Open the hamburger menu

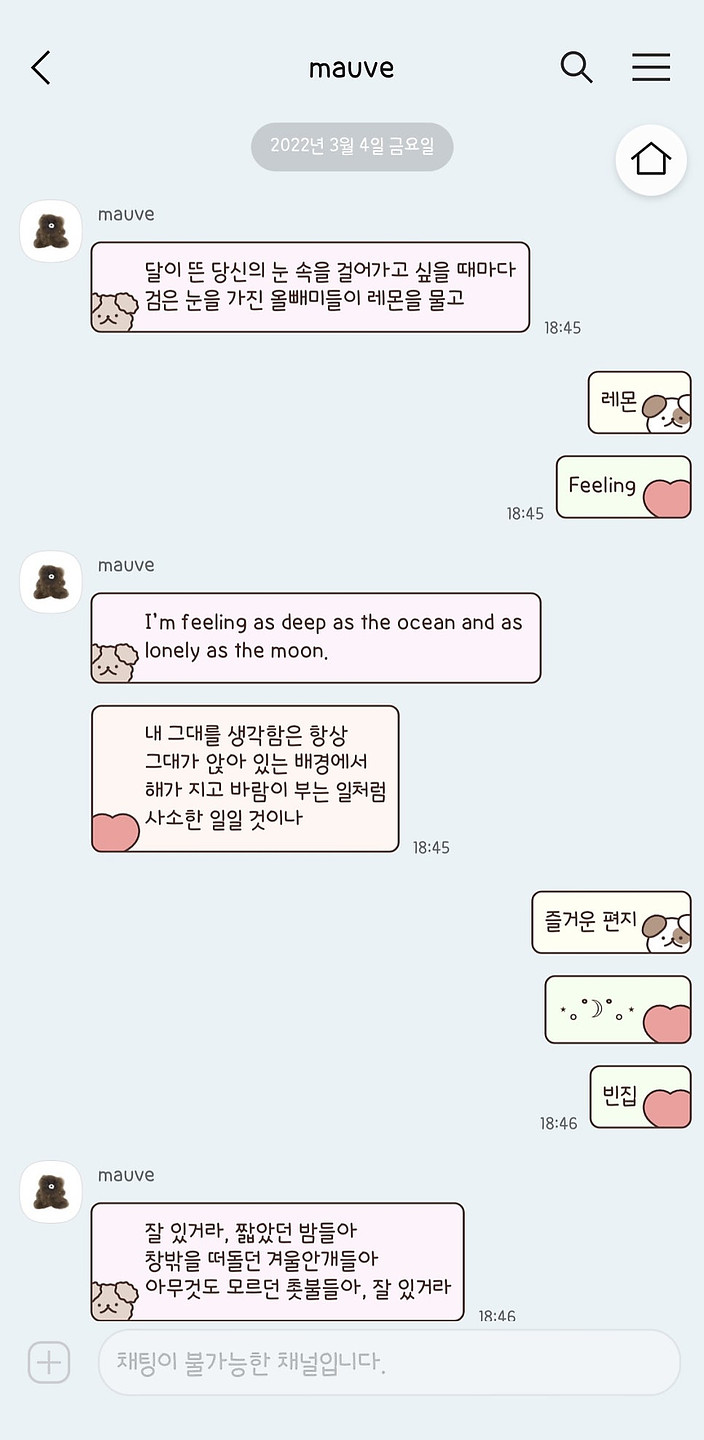tap(651, 67)
